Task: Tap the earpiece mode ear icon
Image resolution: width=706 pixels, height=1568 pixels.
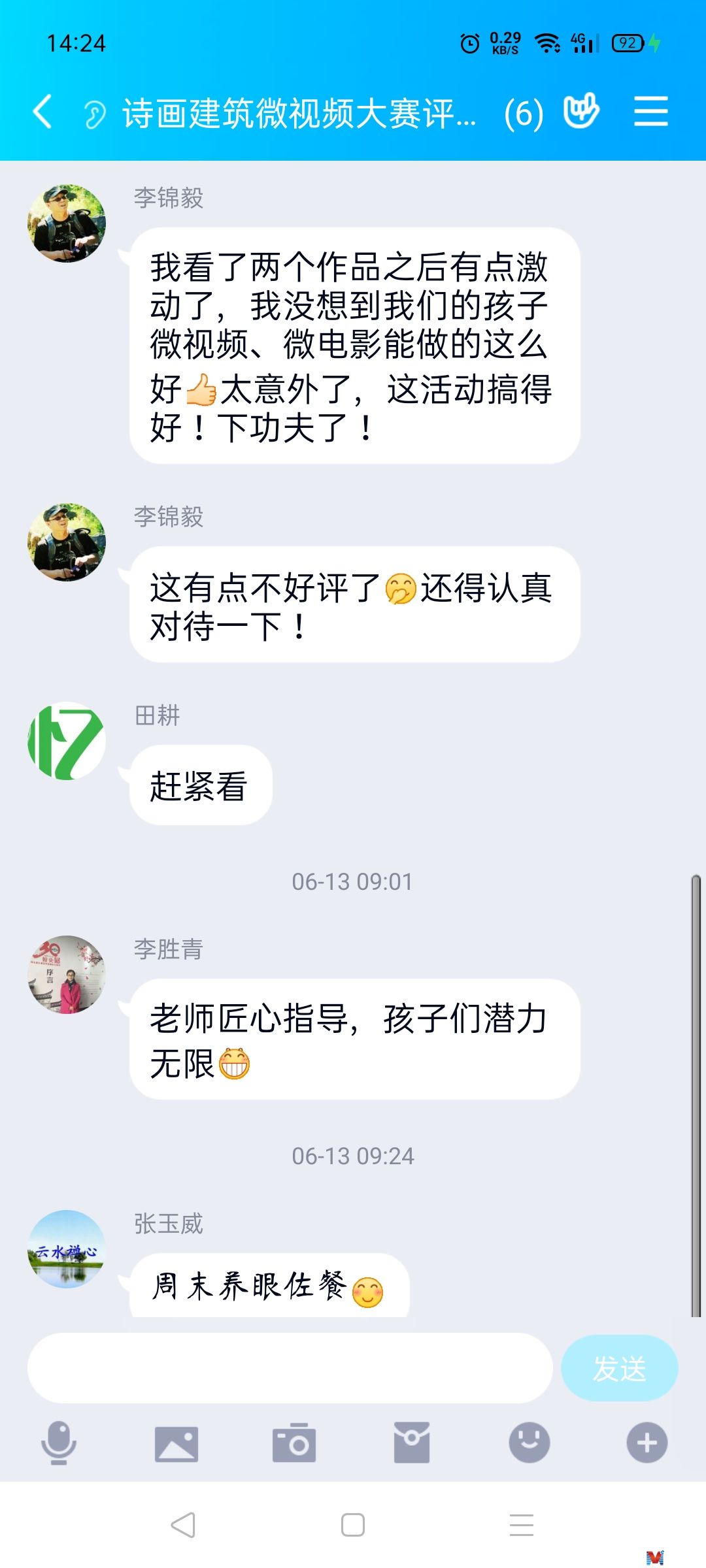Action: [95, 114]
